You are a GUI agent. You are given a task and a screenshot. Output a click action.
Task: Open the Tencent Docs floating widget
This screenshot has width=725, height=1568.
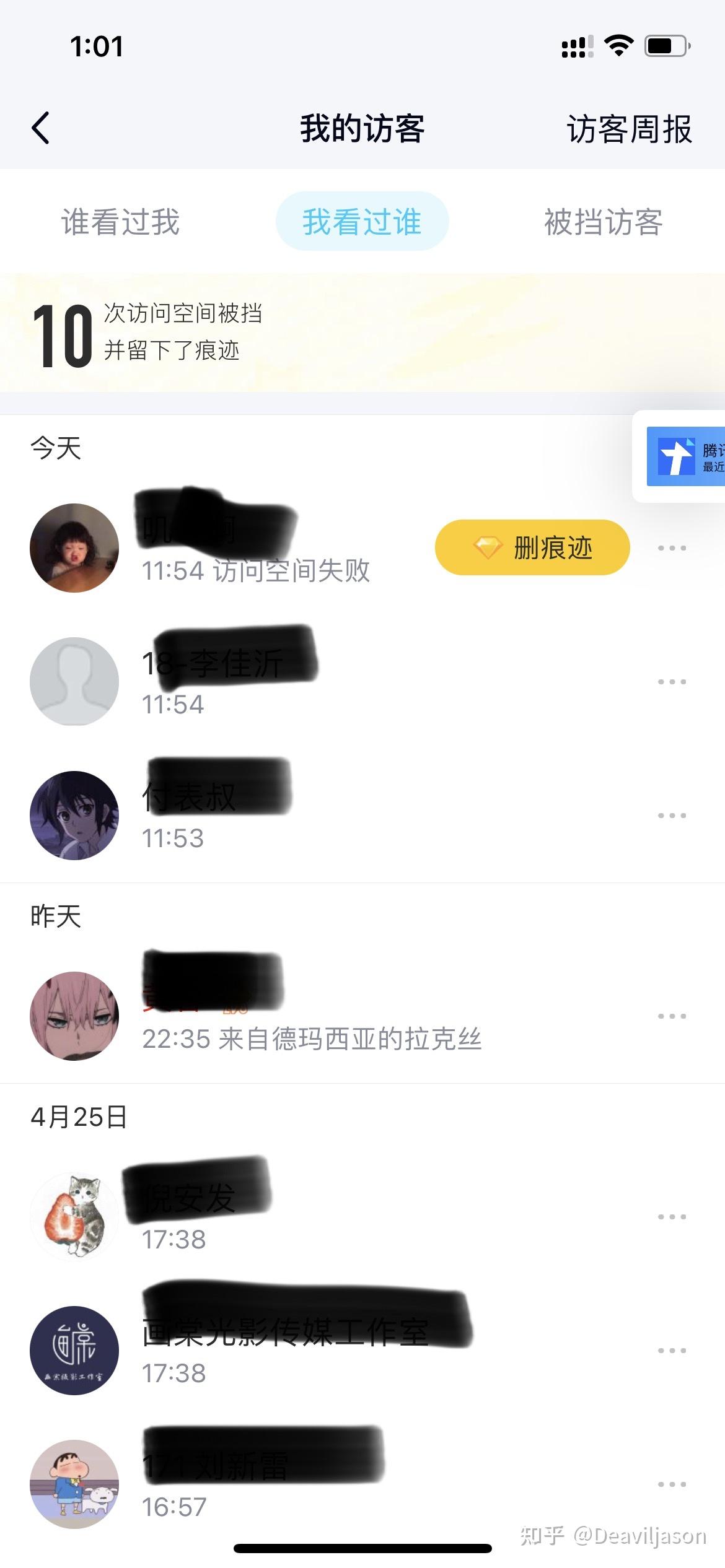[x=682, y=456]
